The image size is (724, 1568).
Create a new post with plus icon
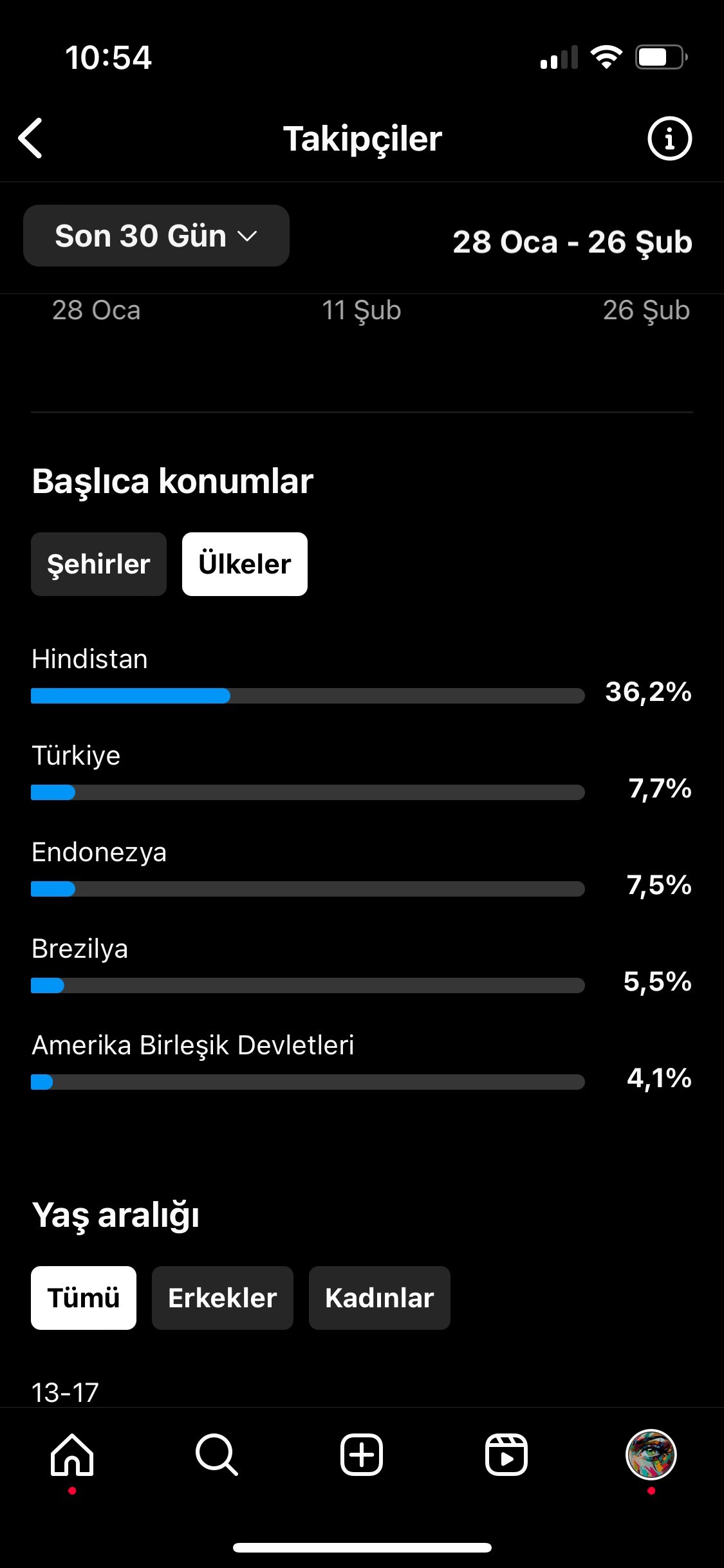click(362, 1455)
